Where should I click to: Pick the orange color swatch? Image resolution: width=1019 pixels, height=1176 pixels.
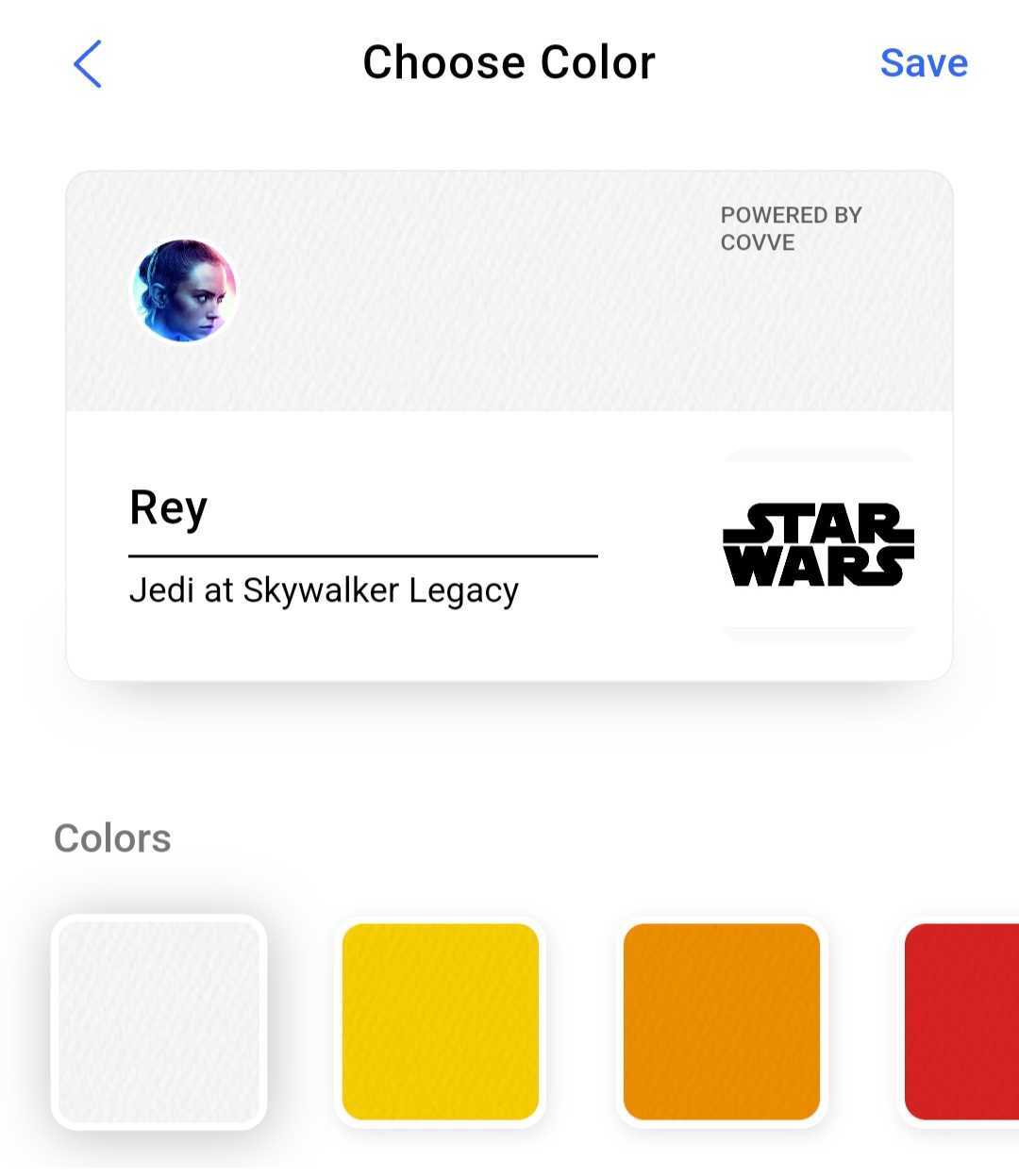pyautogui.click(x=722, y=1021)
